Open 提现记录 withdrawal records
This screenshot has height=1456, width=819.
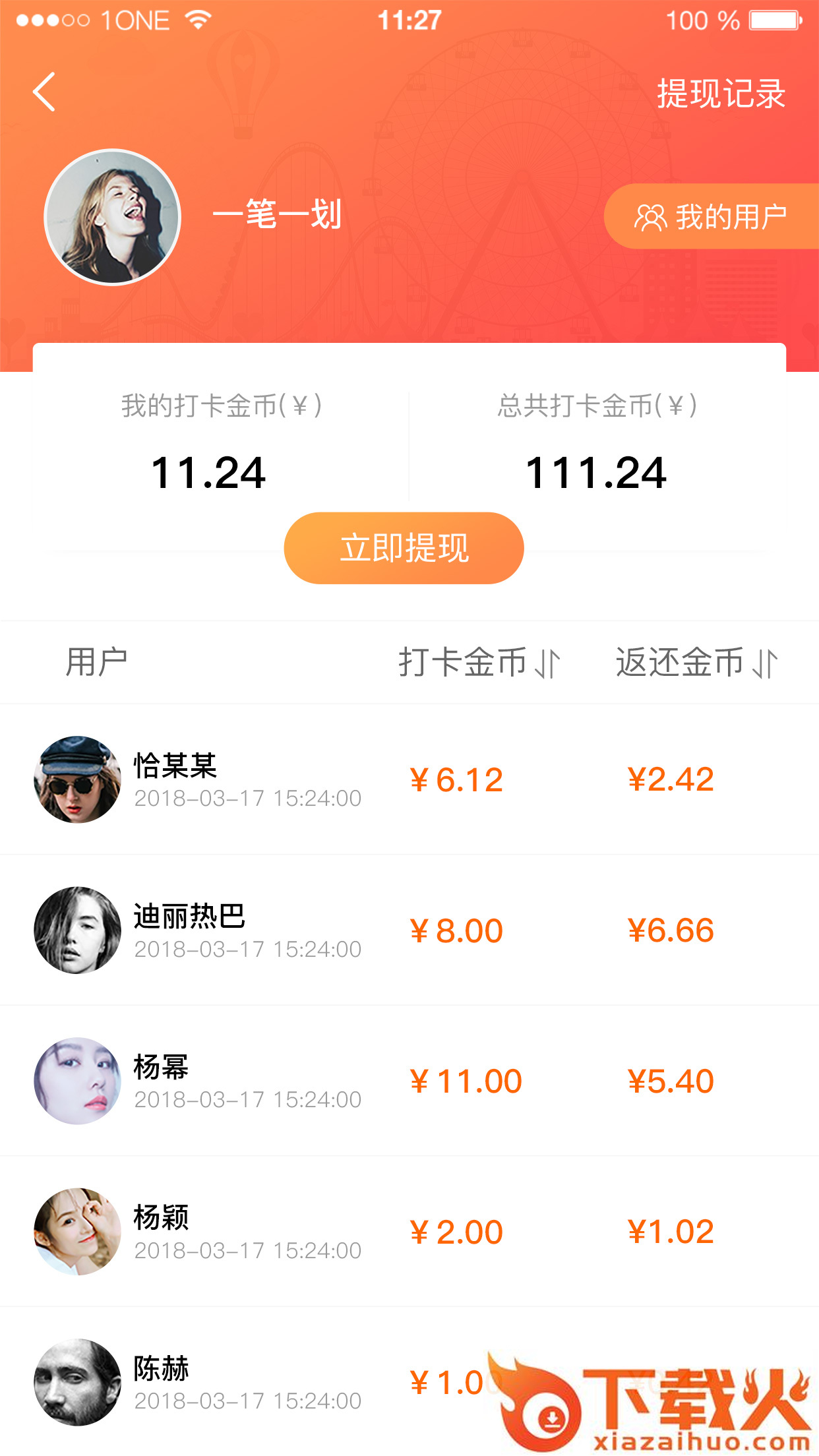click(721, 94)
